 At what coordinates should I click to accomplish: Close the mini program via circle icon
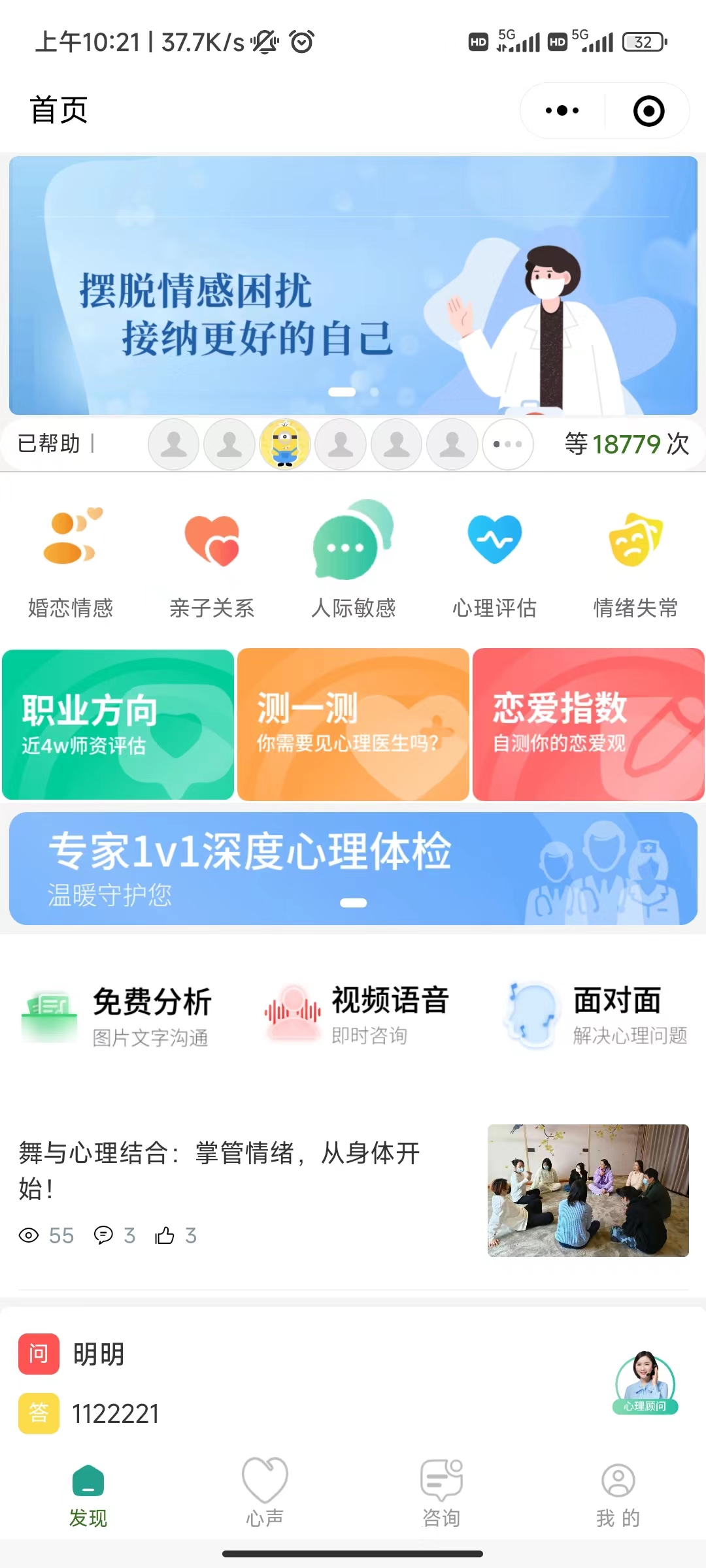pos(648,110)
